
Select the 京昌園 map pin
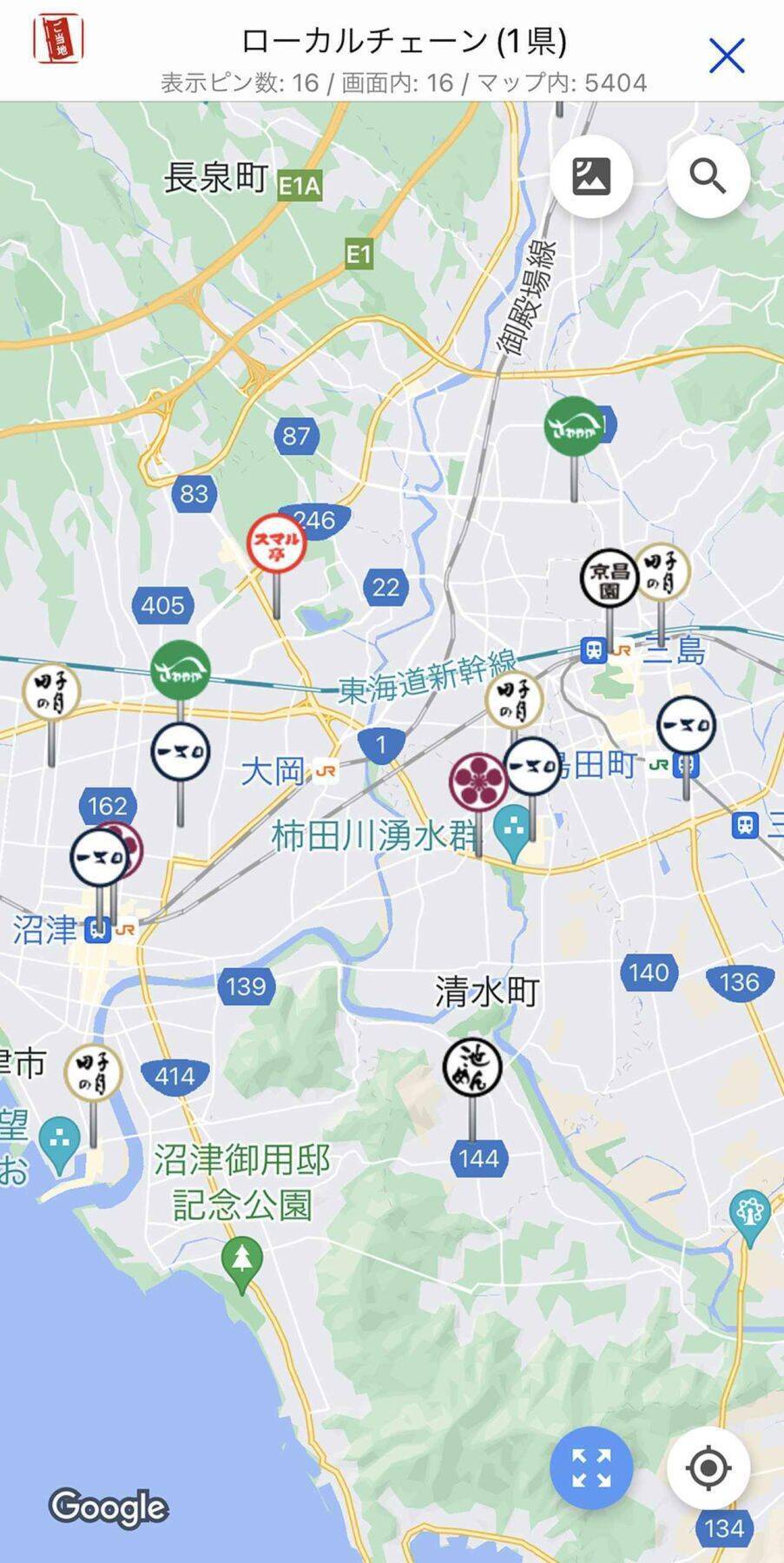[609, 577]
